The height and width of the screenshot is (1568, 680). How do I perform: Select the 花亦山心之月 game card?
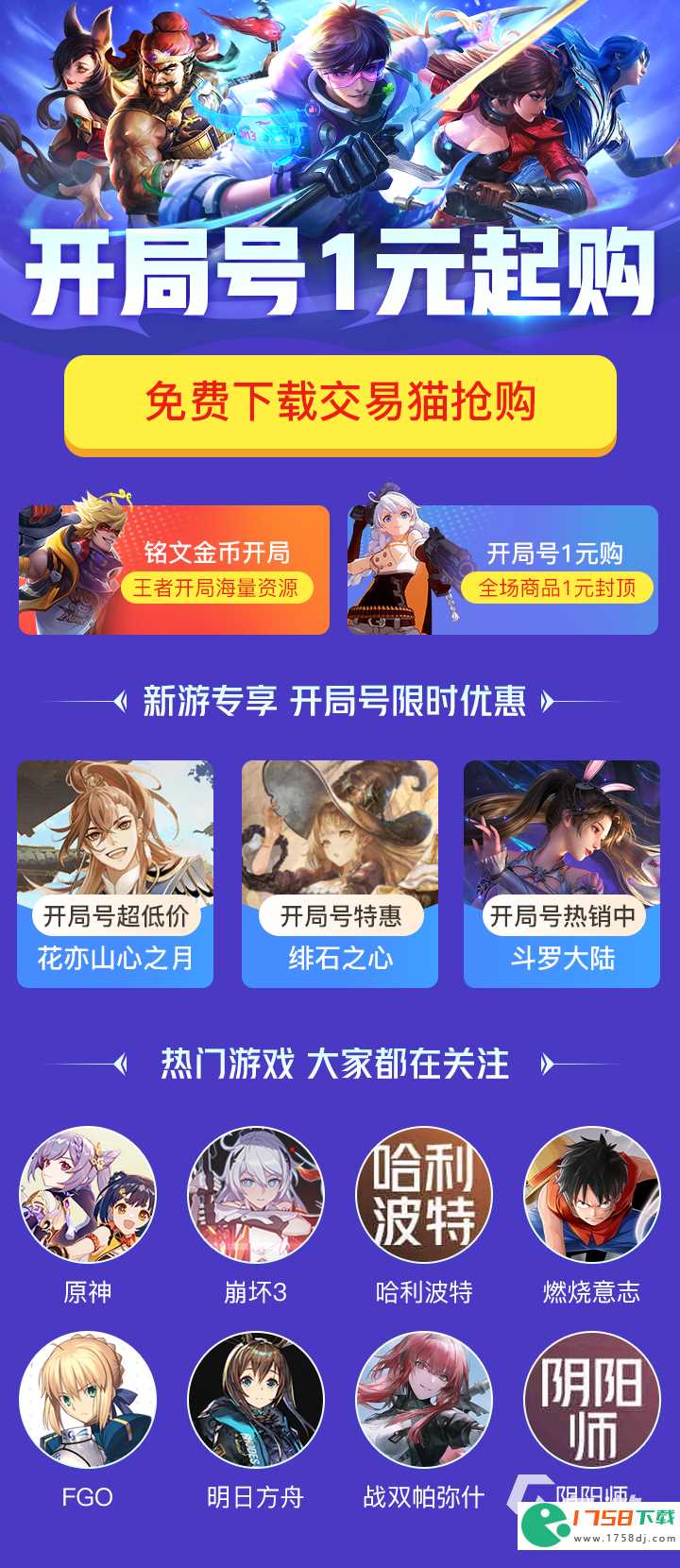[x=115, y=874]
